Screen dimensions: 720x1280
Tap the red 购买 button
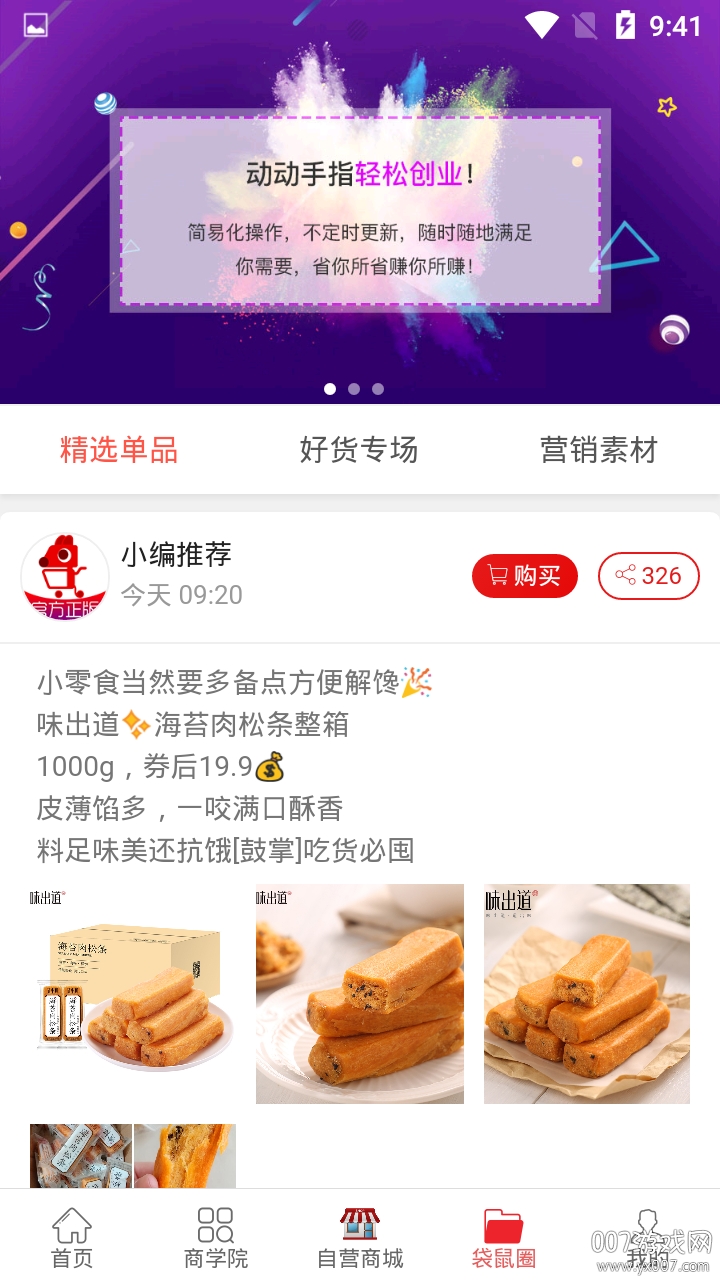coord(525,576)
